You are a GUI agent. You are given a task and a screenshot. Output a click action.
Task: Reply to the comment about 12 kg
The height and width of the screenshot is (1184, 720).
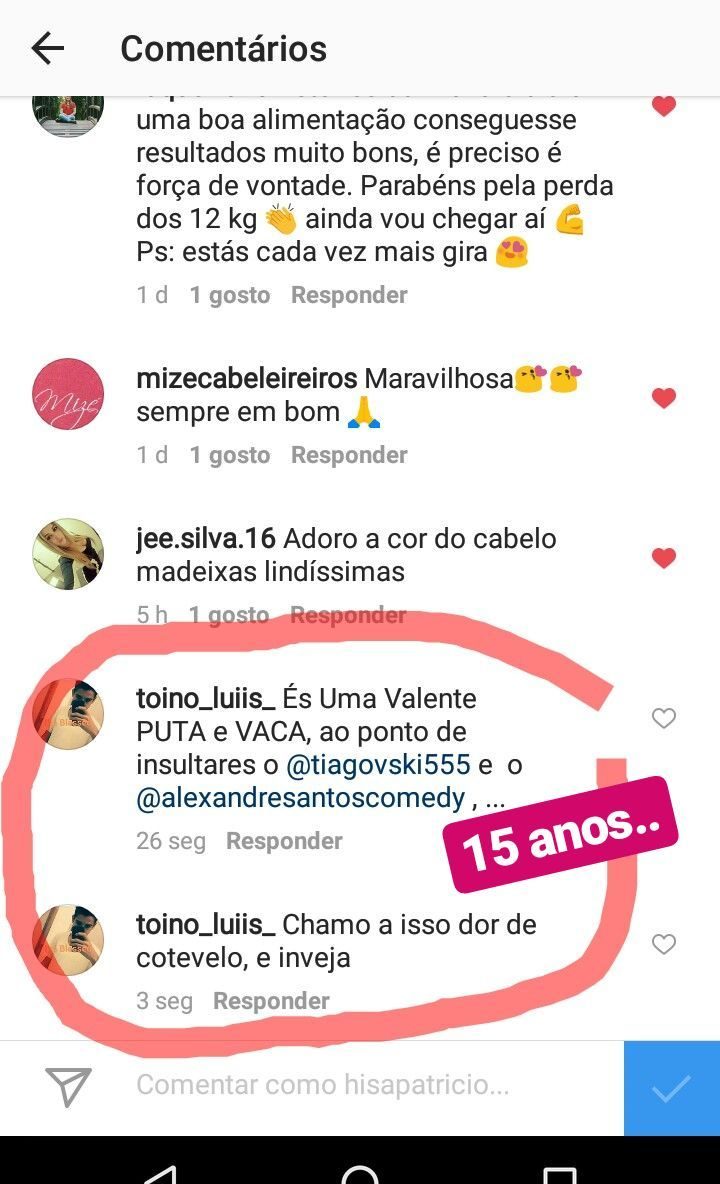tap(349, 295)
